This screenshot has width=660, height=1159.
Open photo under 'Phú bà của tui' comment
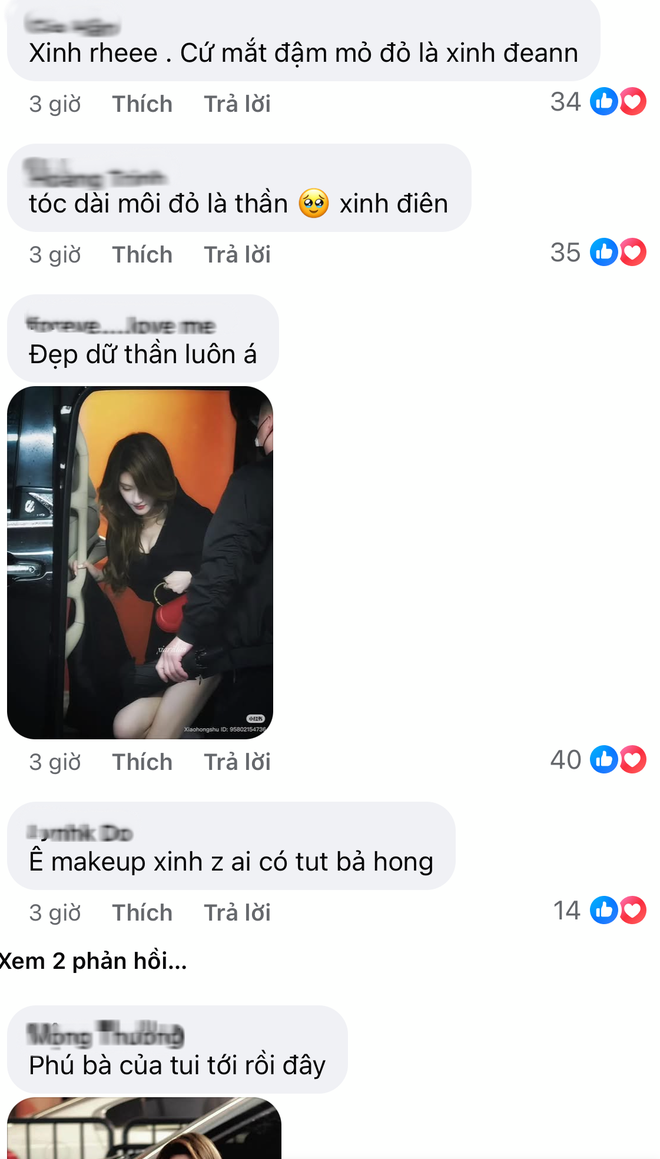coord(144,1129)
